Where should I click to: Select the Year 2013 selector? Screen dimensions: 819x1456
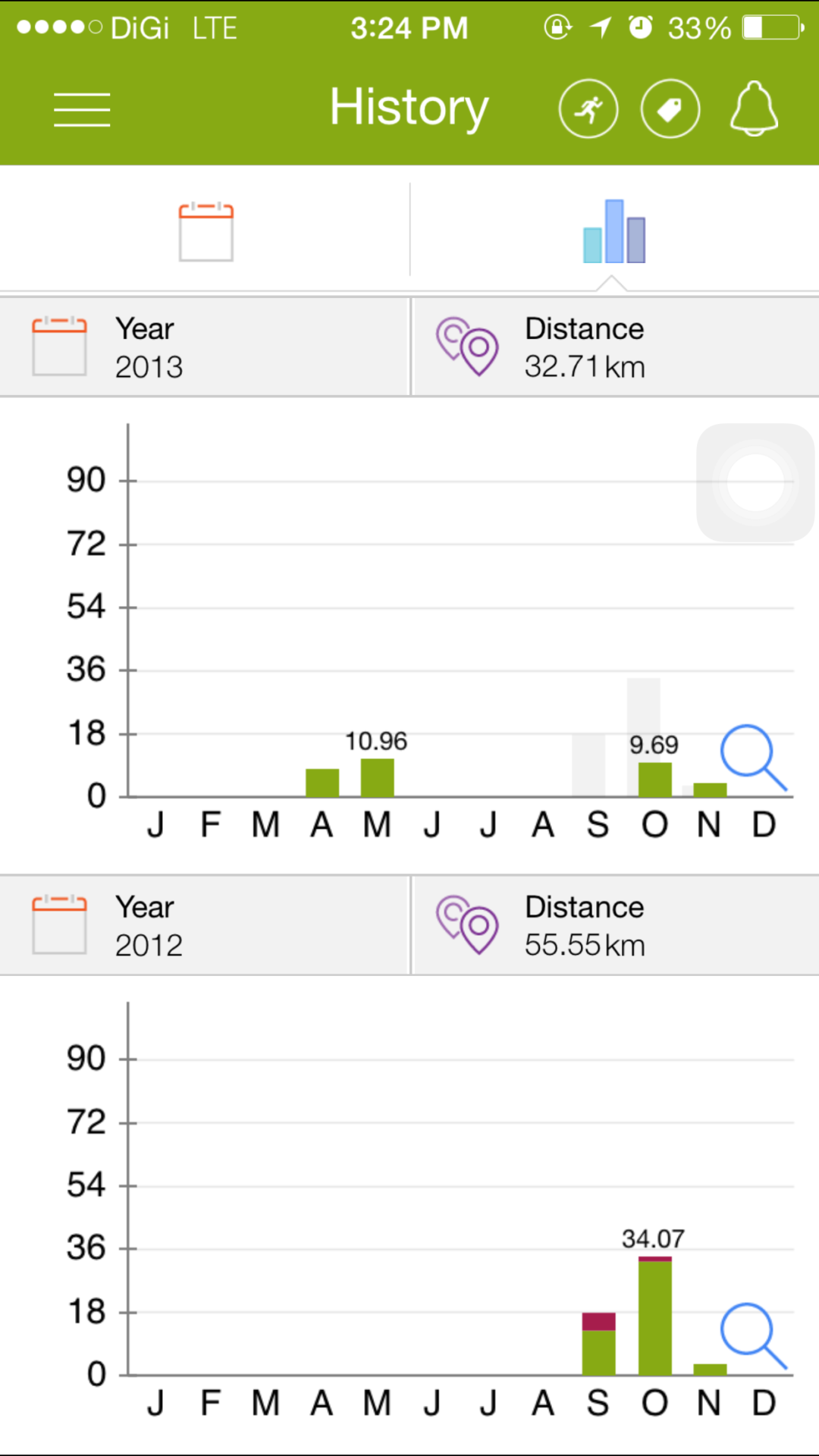[x=205, y=347]
